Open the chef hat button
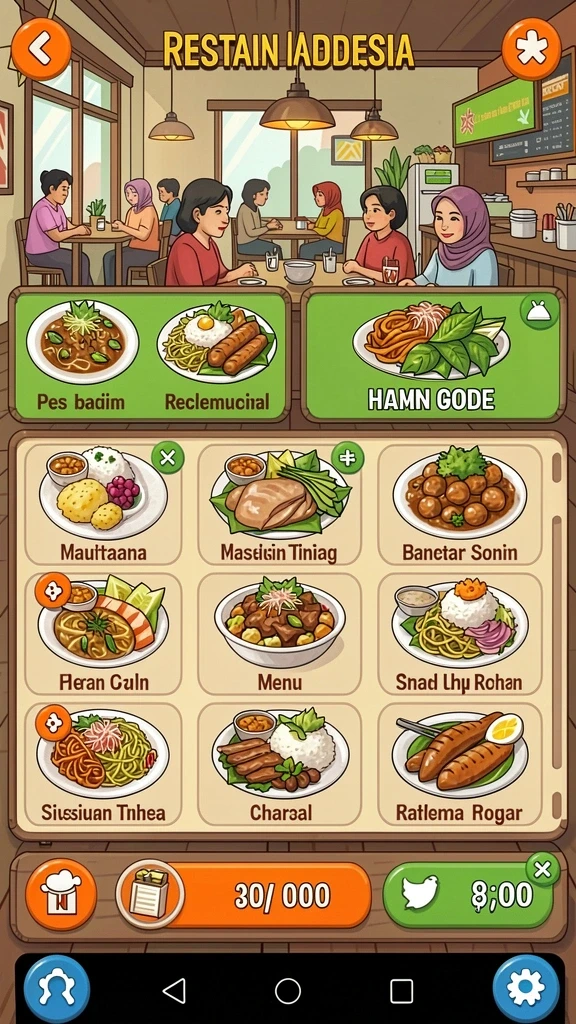 (x=61, y=895)
